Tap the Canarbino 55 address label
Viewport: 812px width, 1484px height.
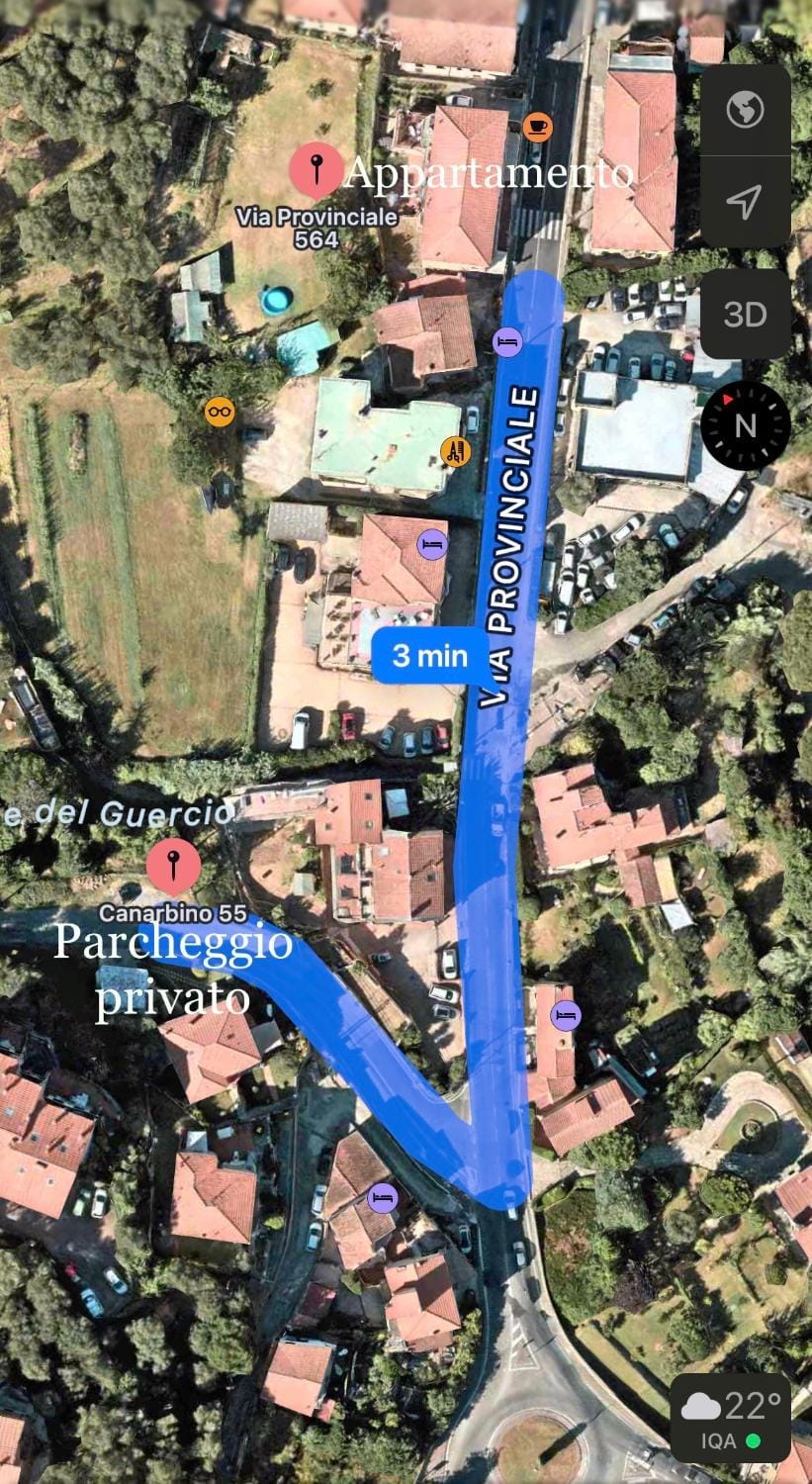click(x=174, y=915)
